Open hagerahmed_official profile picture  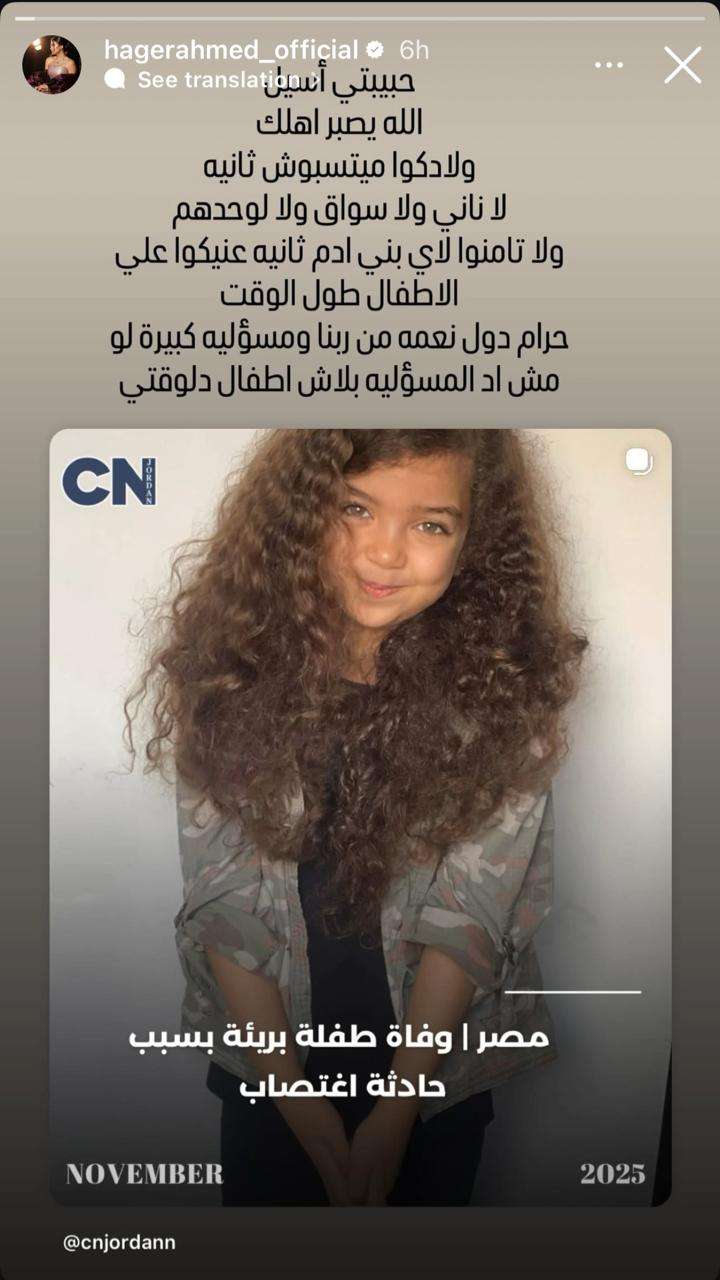(x=52, y=65)
